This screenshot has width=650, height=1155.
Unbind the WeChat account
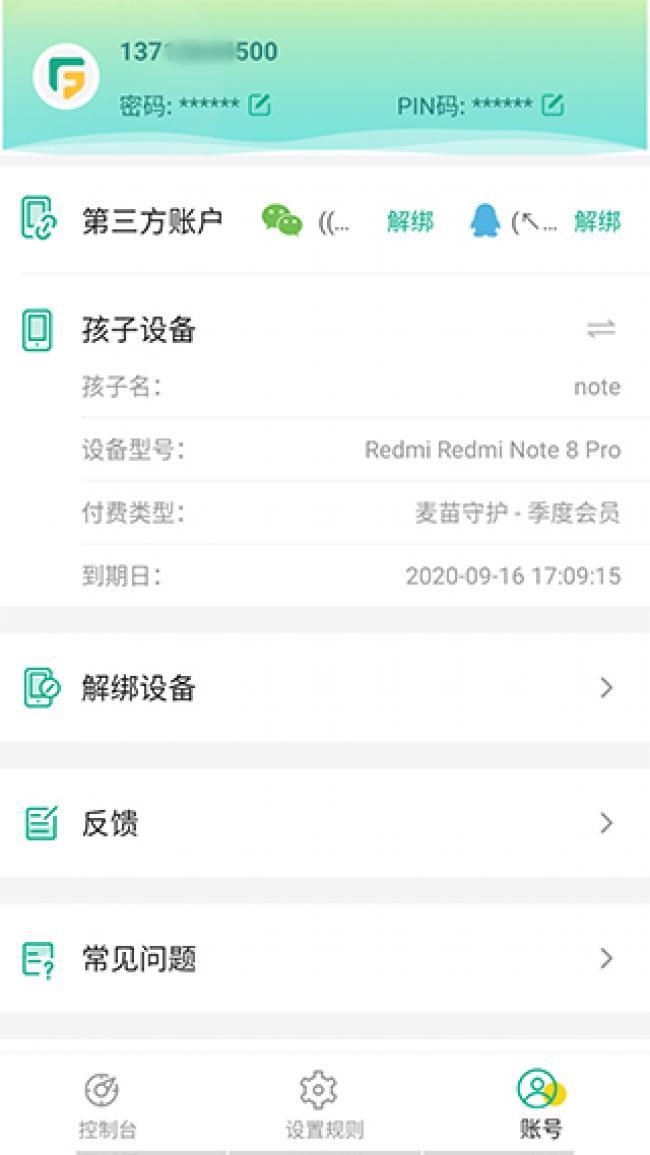point(410,221)
